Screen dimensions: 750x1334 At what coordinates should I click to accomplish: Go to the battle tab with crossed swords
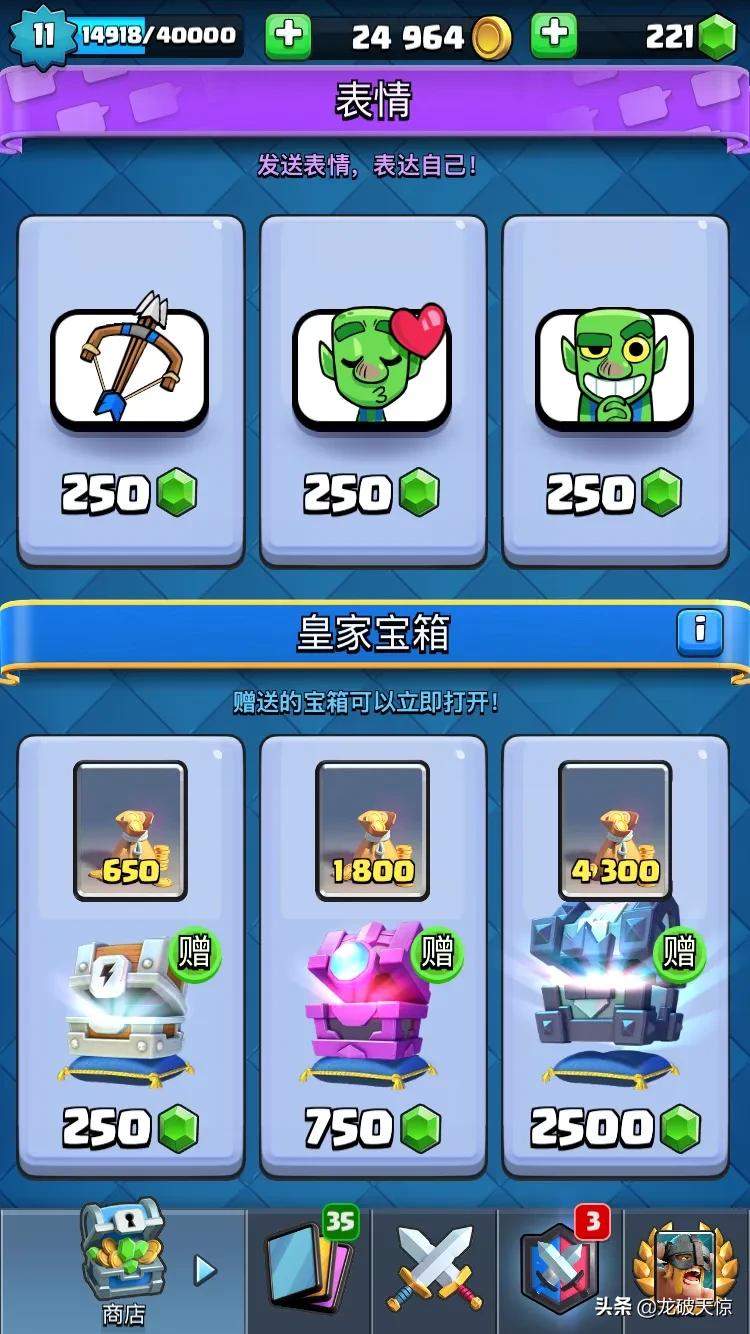point(435,1268)
